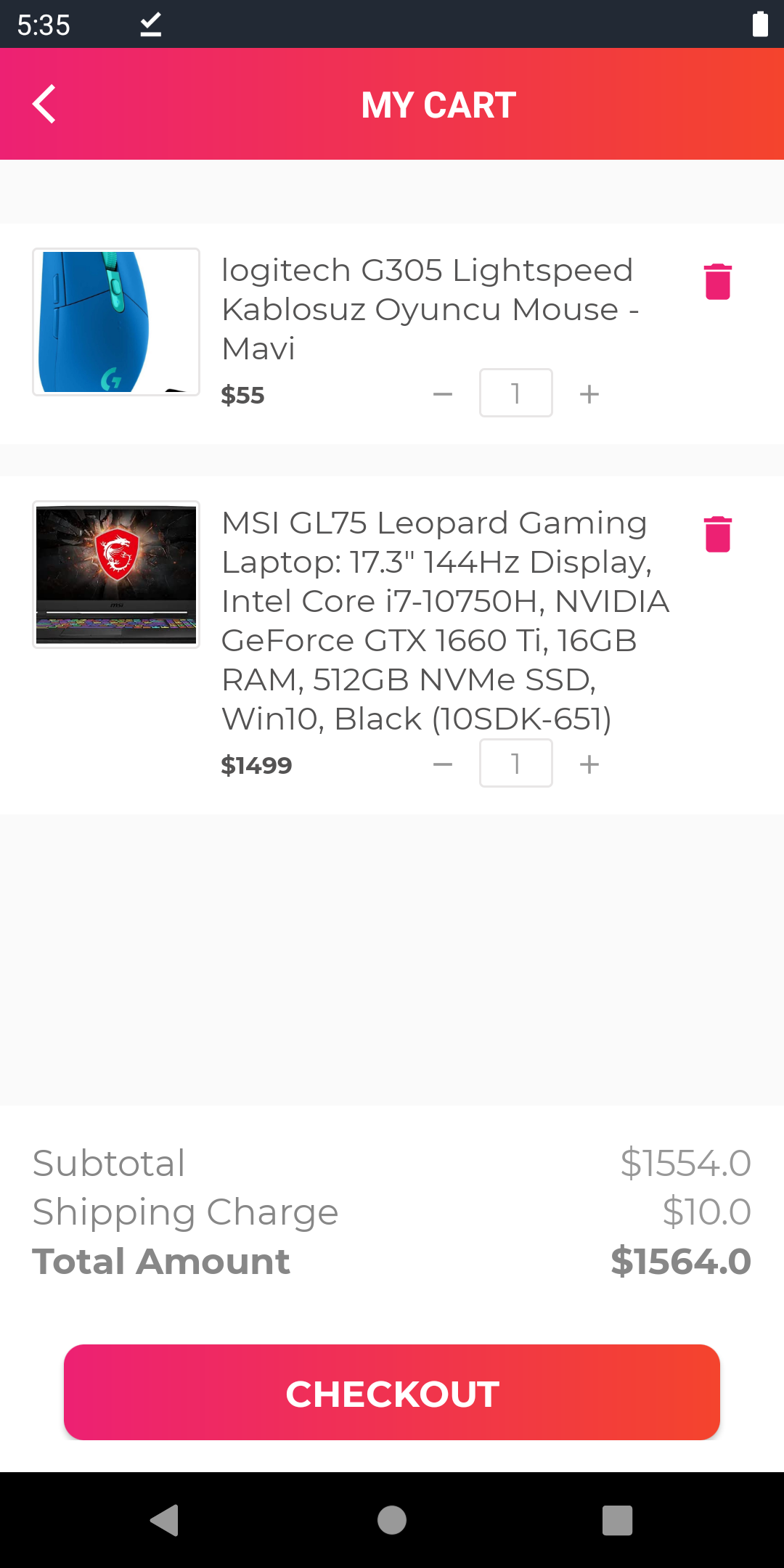784x1568 pixels.
Task: Proceed to Checkout
Action: coord(392,1392)
